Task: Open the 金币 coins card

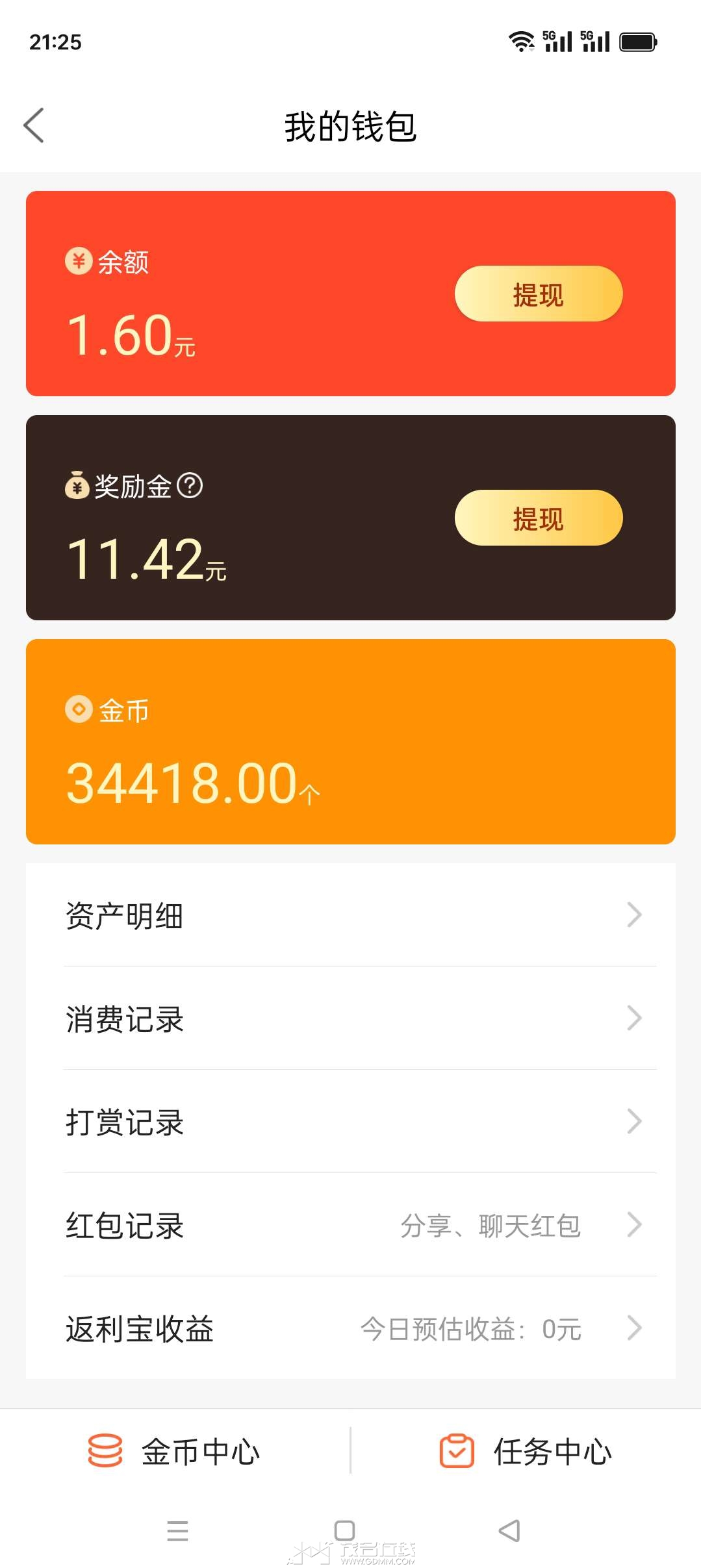Action: [x=350, y=741]
